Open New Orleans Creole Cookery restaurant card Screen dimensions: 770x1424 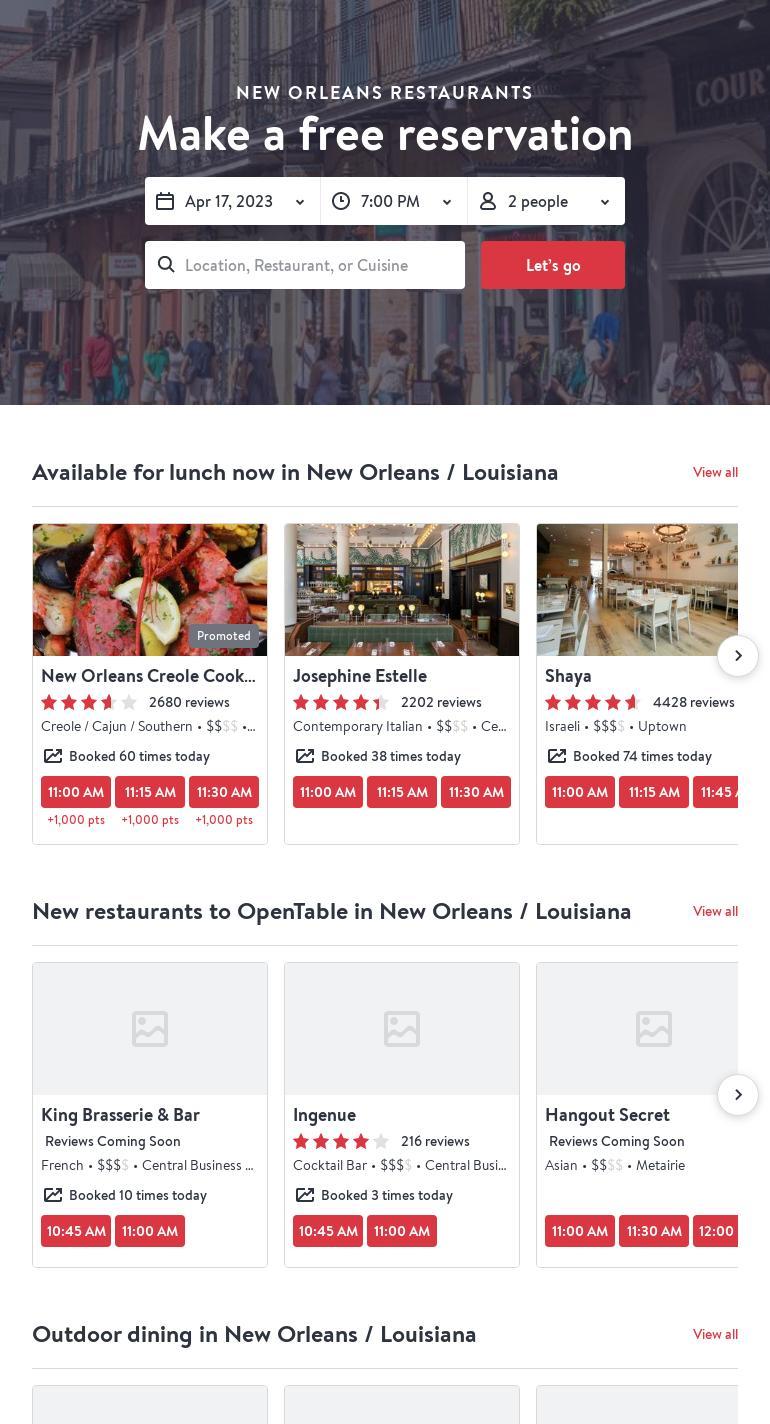[148, 676]
